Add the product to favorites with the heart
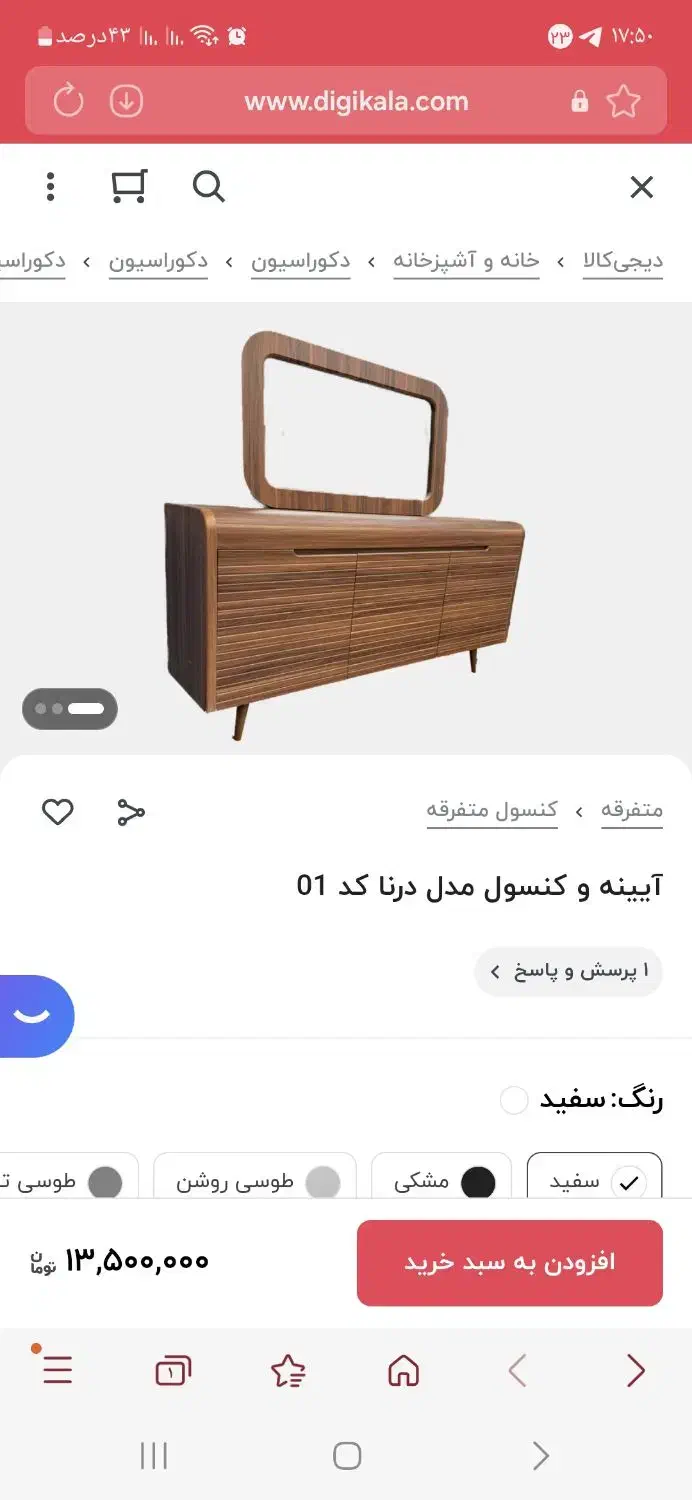Screen dimensions: 692x1500 pos(58,812)
